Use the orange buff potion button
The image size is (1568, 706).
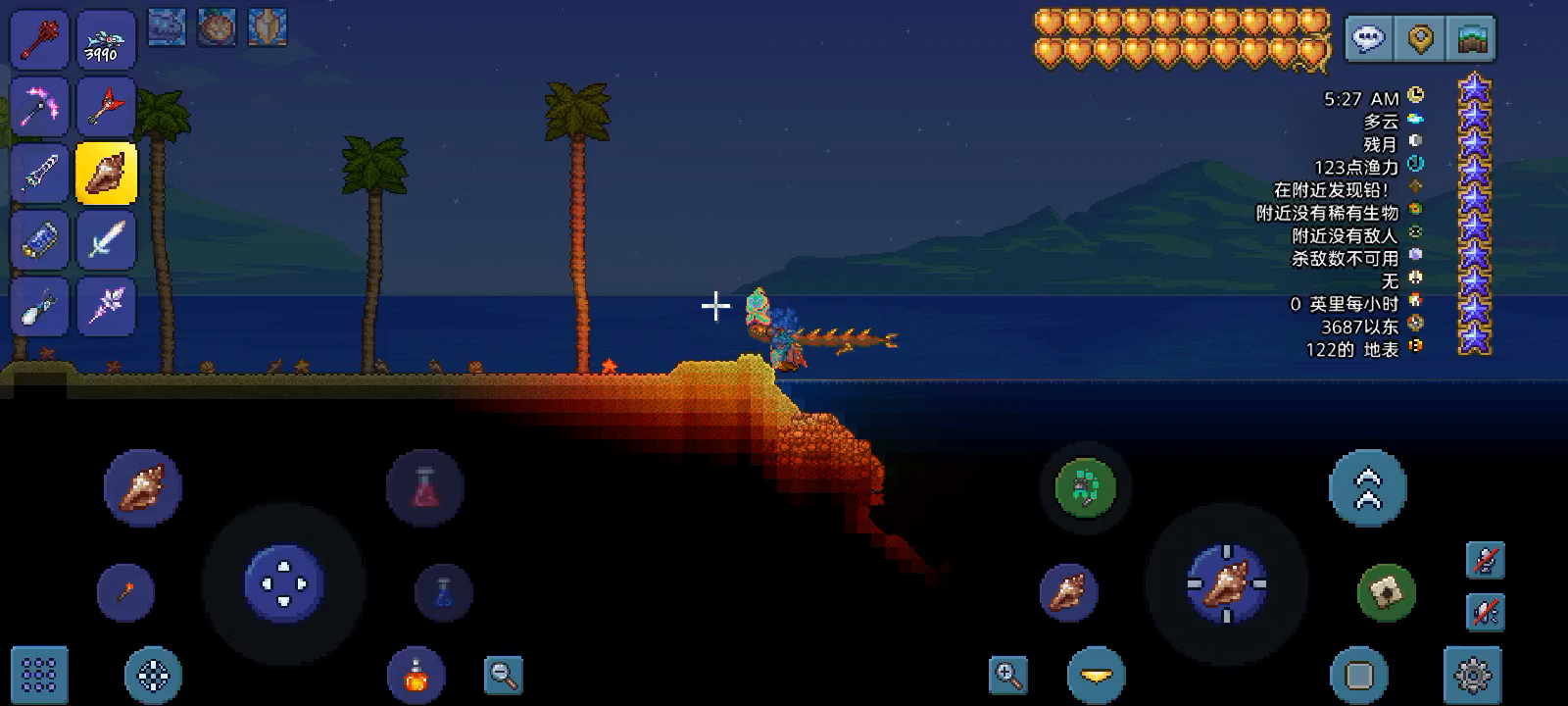coord(416,675)
